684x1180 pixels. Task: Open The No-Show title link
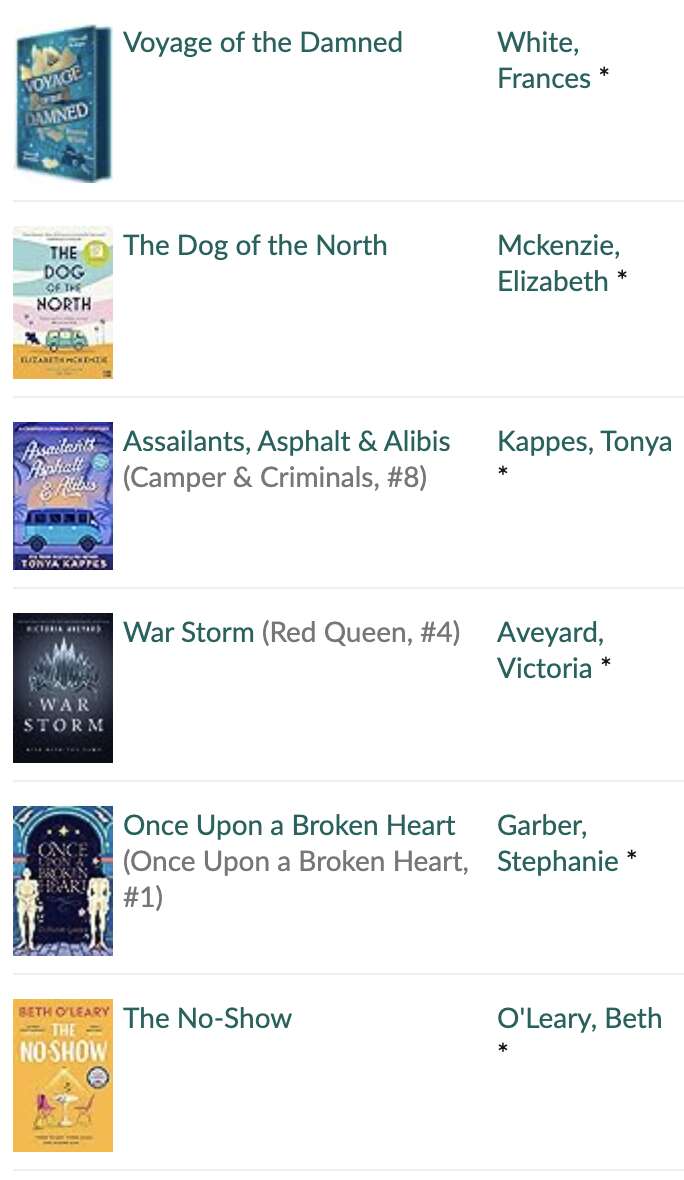pos(208,1018)
